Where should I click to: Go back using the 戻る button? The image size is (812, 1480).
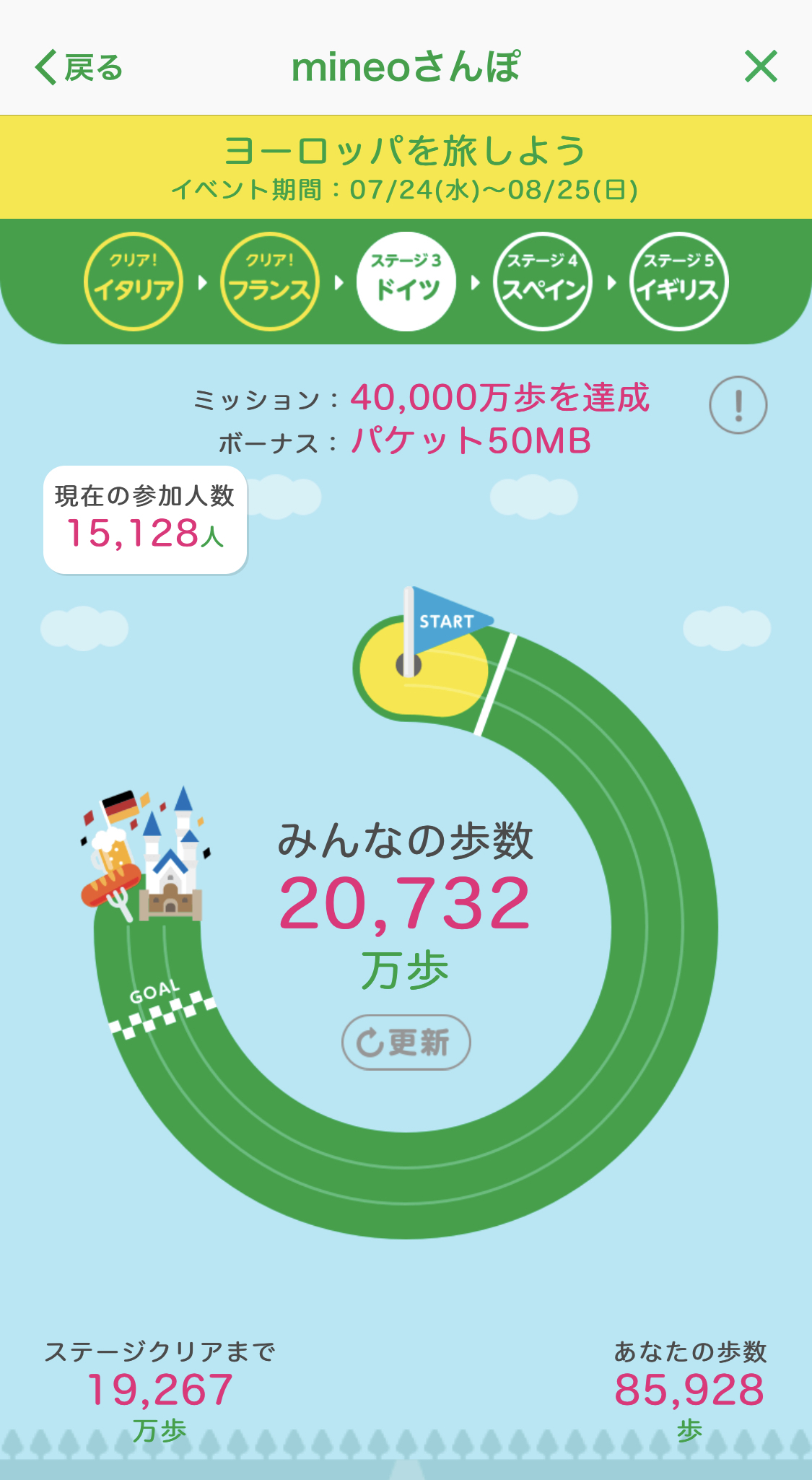[79, 68]
